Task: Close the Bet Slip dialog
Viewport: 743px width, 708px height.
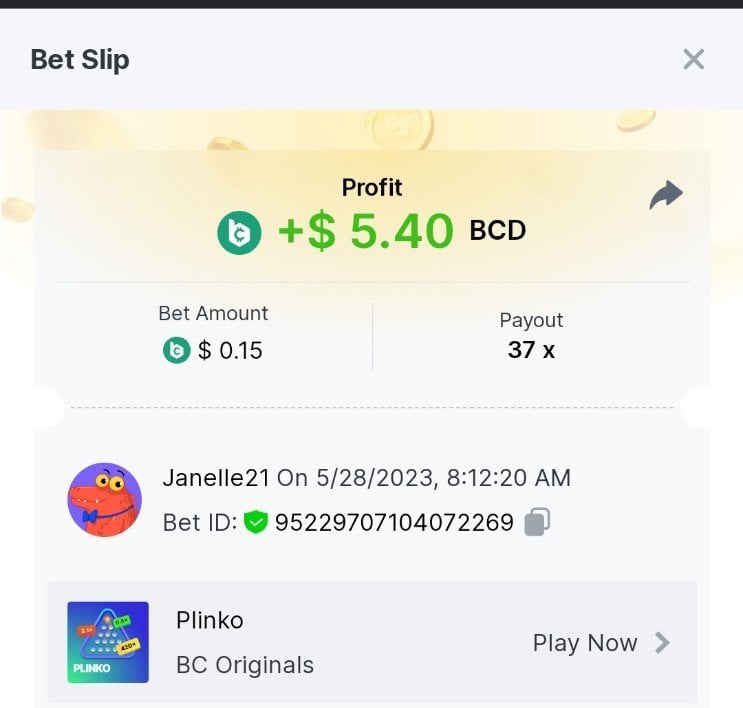Action: click(x=693, y=59)
